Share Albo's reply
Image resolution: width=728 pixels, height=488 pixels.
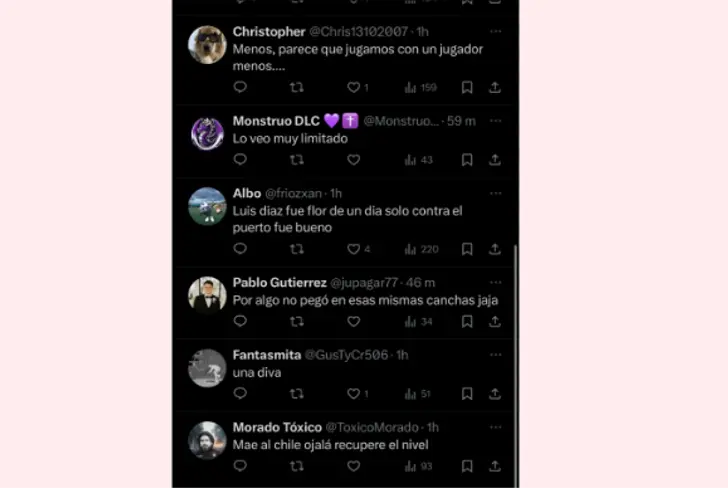pyautogui.click(x=495, y=249)
